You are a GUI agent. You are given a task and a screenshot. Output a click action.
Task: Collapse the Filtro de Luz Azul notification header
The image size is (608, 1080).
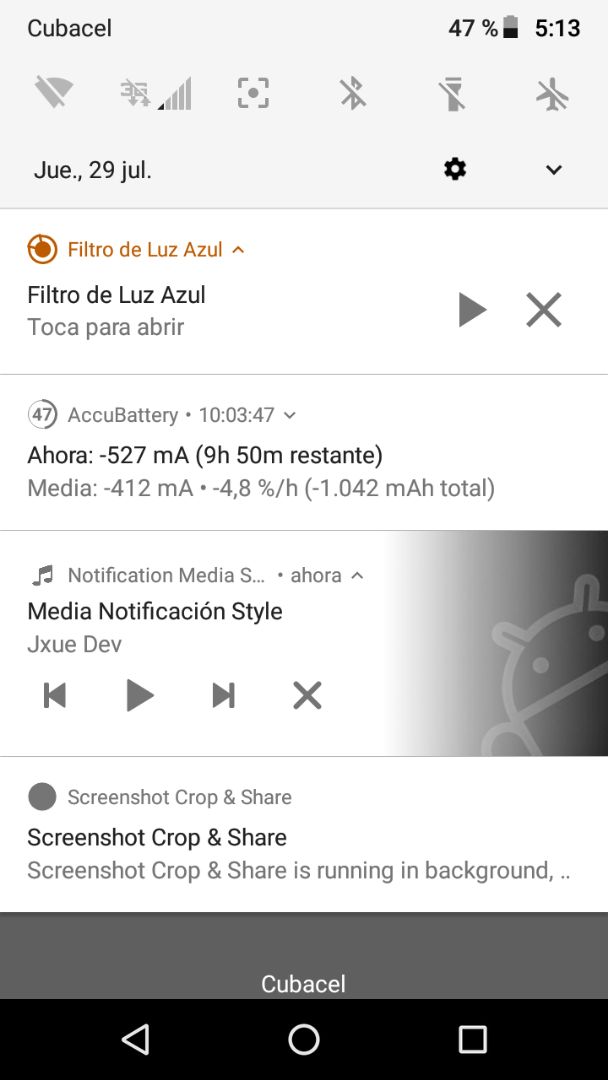coord(238,250)
